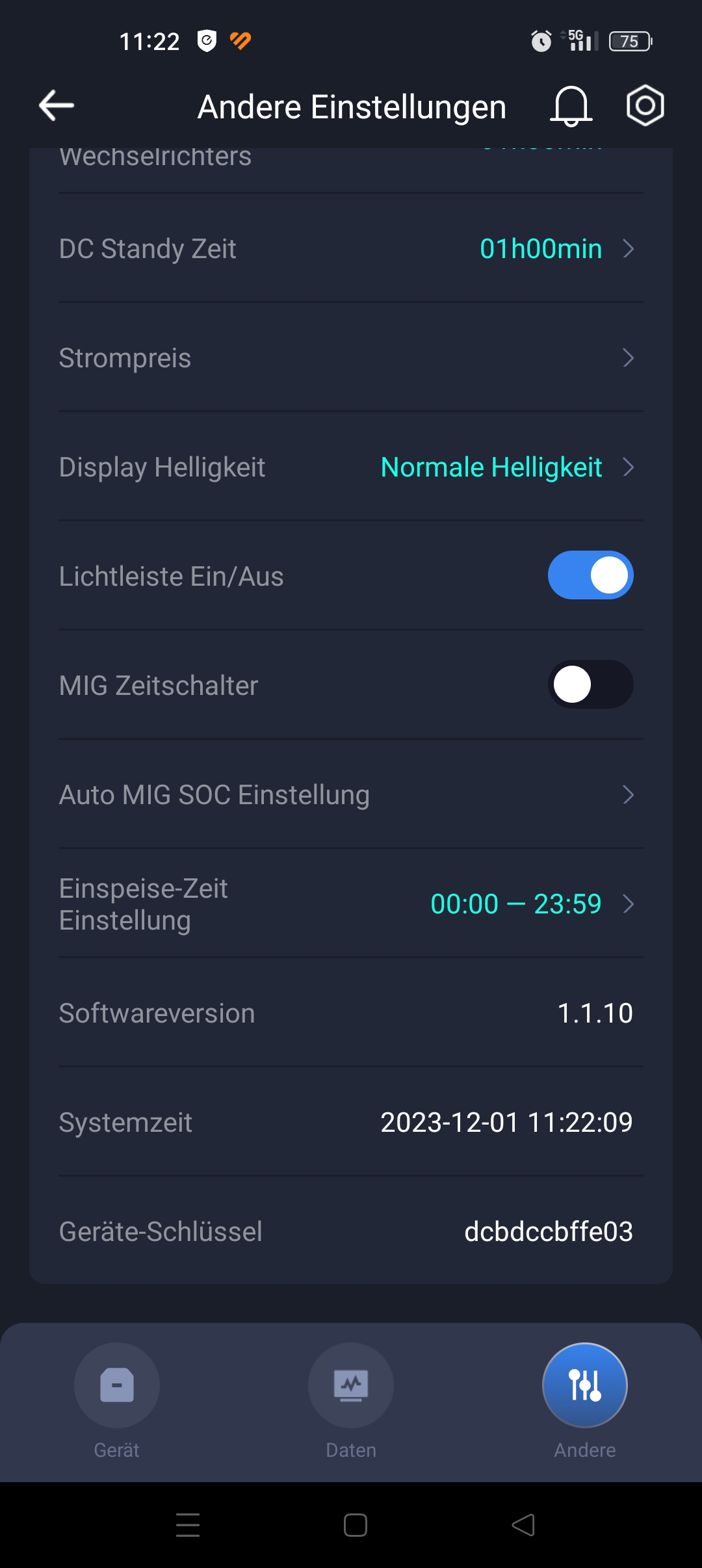Select the Andere tab
Image resolution: width=702 pixels, height=1568 pixels.
(584, 1398)
